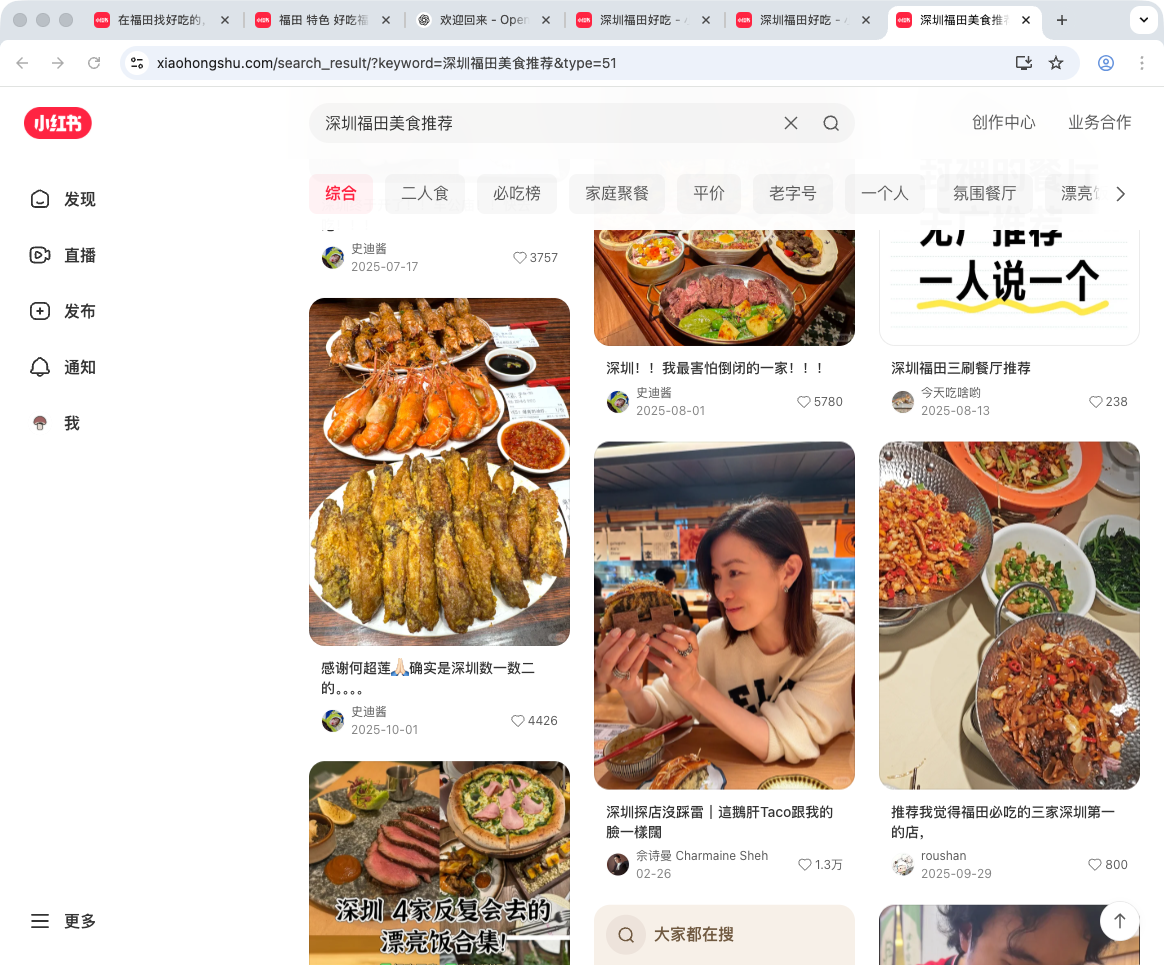This screenshot has height=965, width=1164.
Task: Clear the search text with the X icon
Action: [x=790, y=123]
